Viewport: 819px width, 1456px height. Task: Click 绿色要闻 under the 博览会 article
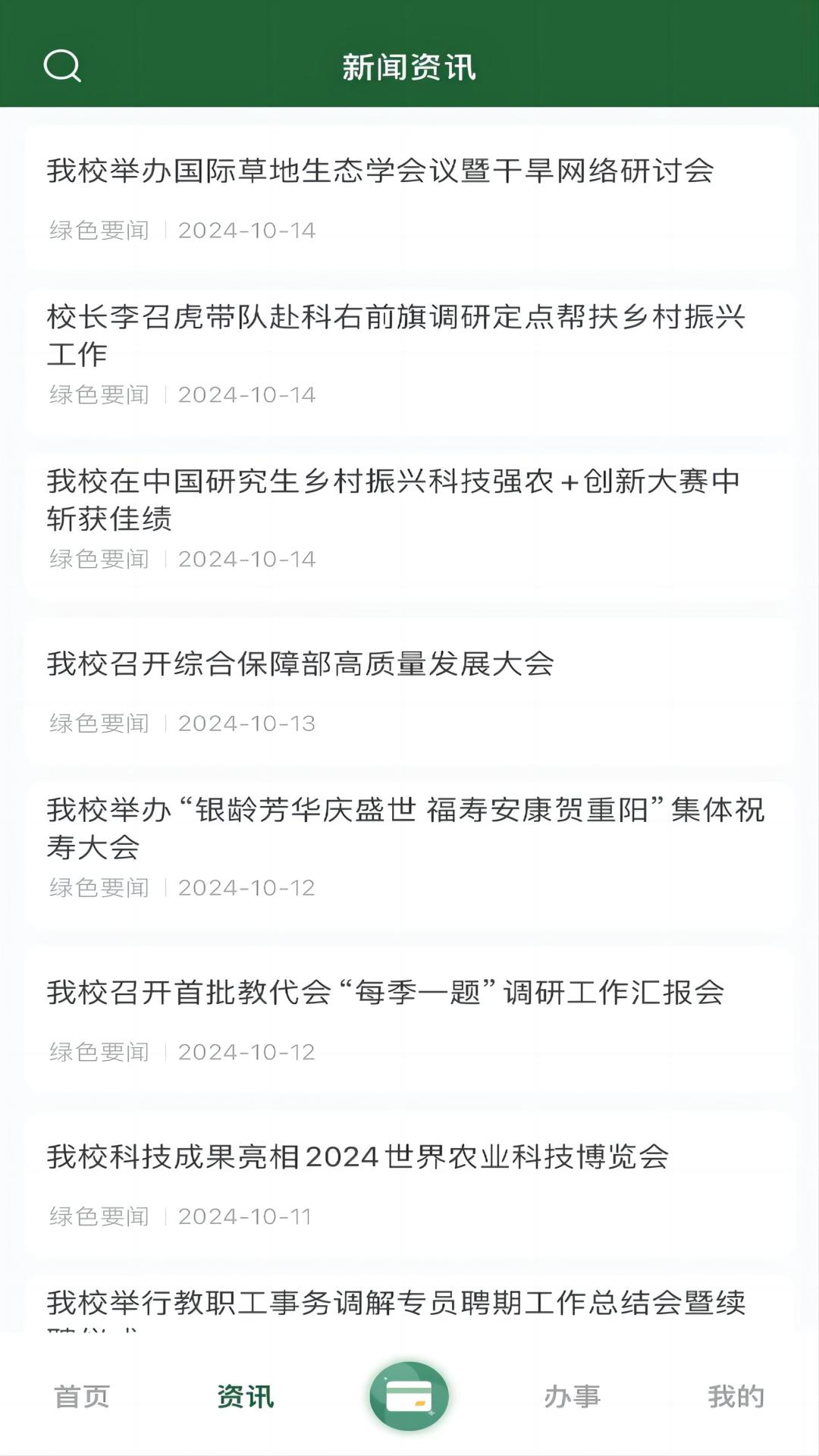(99, 1215)
